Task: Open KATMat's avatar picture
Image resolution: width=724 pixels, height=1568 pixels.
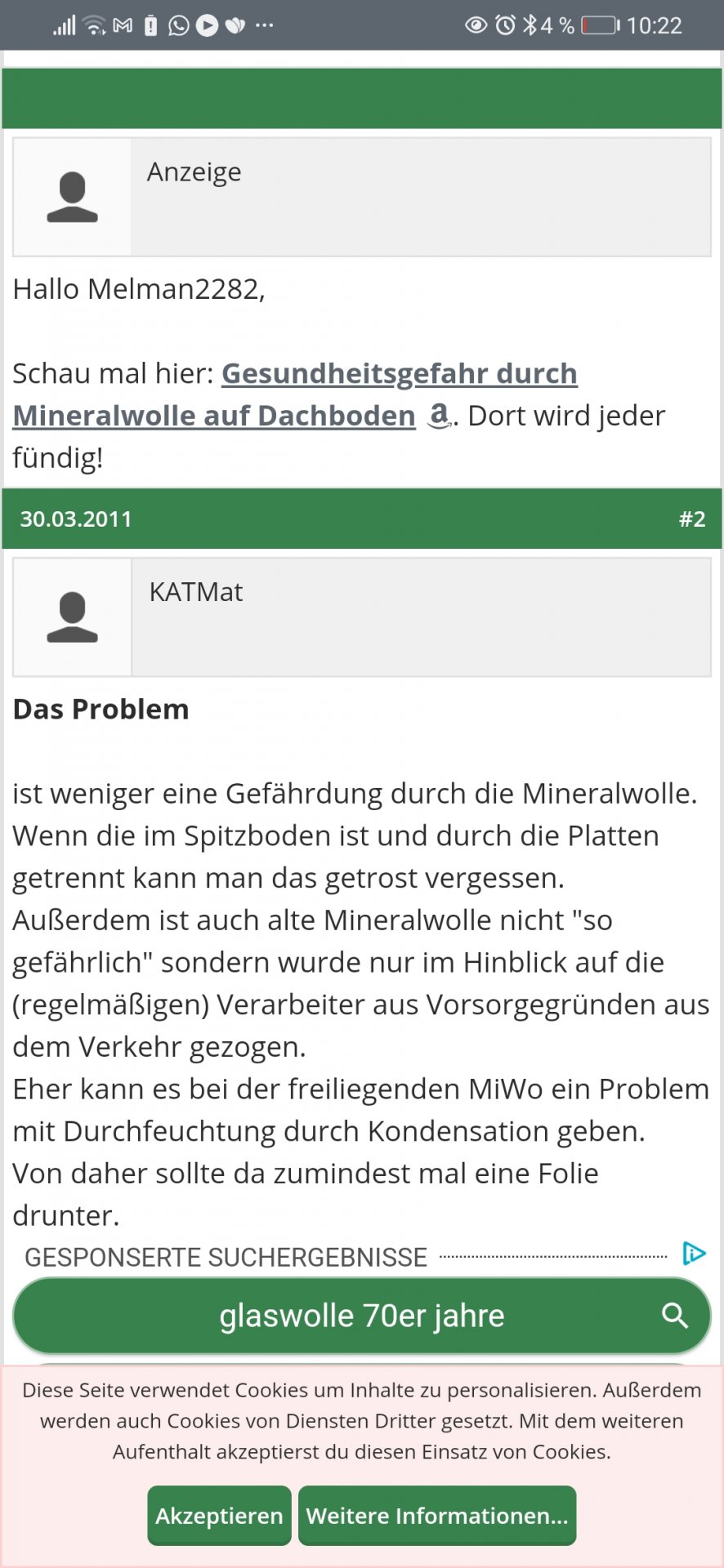Action: pyautogui.click(x=72, y=617)
